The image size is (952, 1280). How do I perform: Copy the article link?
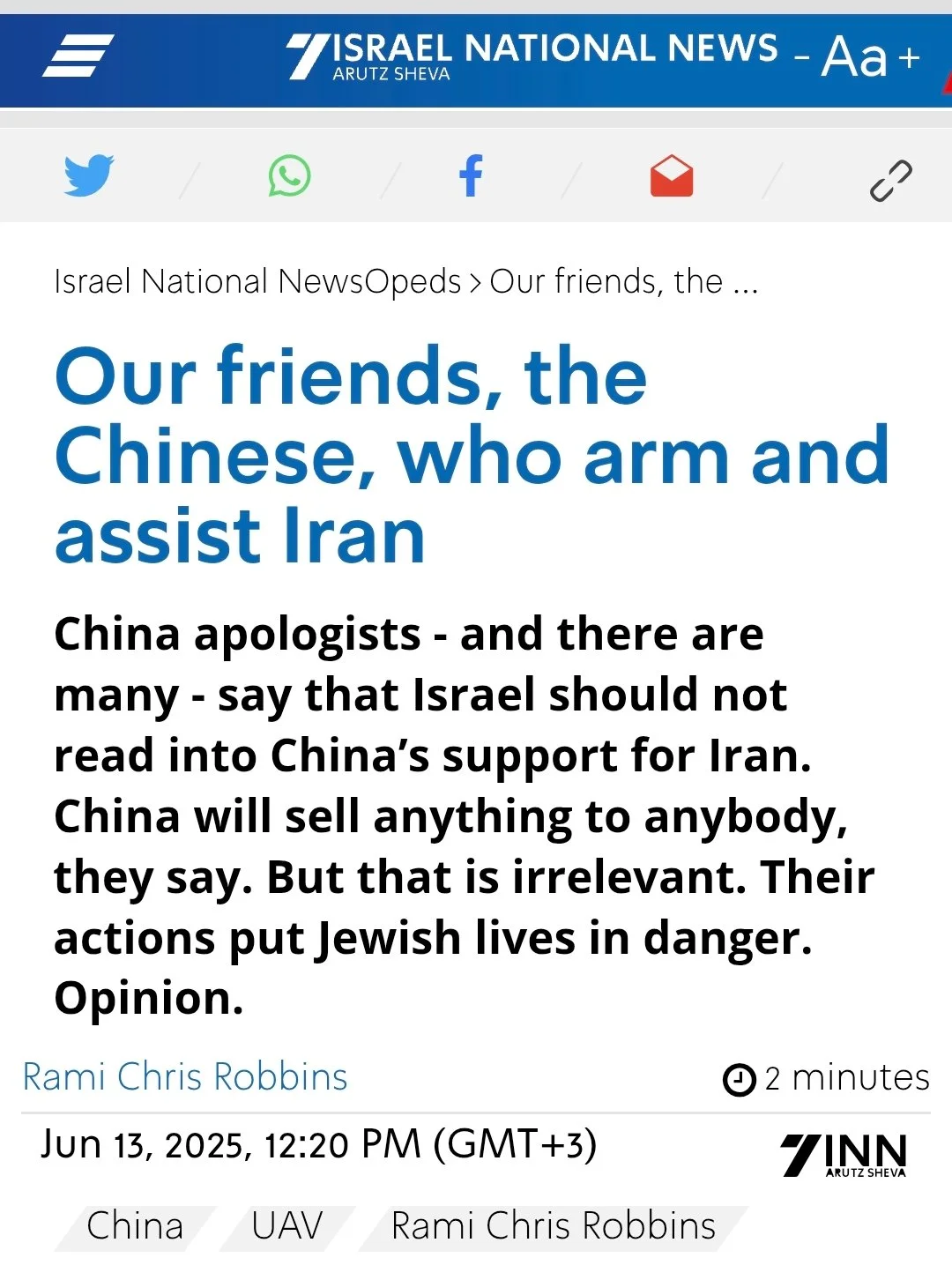pos(890,180)
